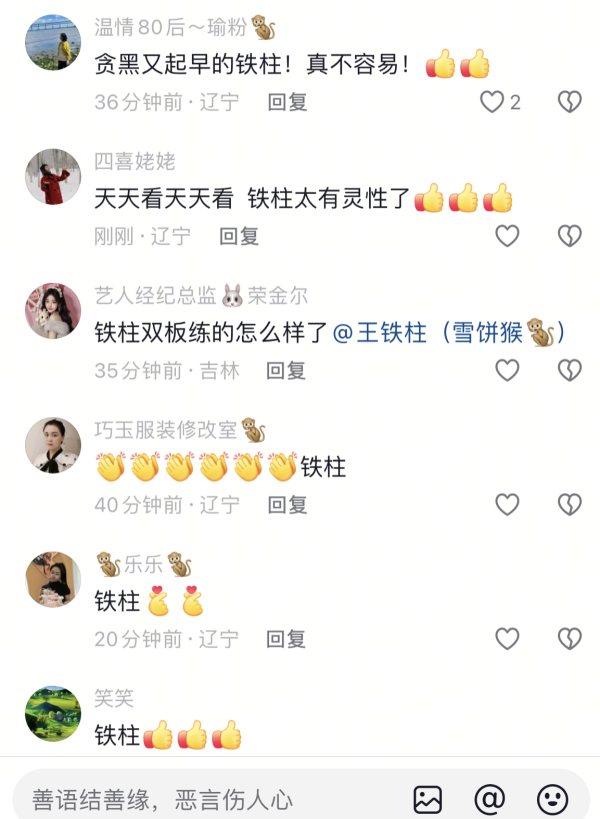Viewport: 600px width, 819px height.
Task: Reply to 巧玉服装修改室's comment
Action: click(286, 505)
